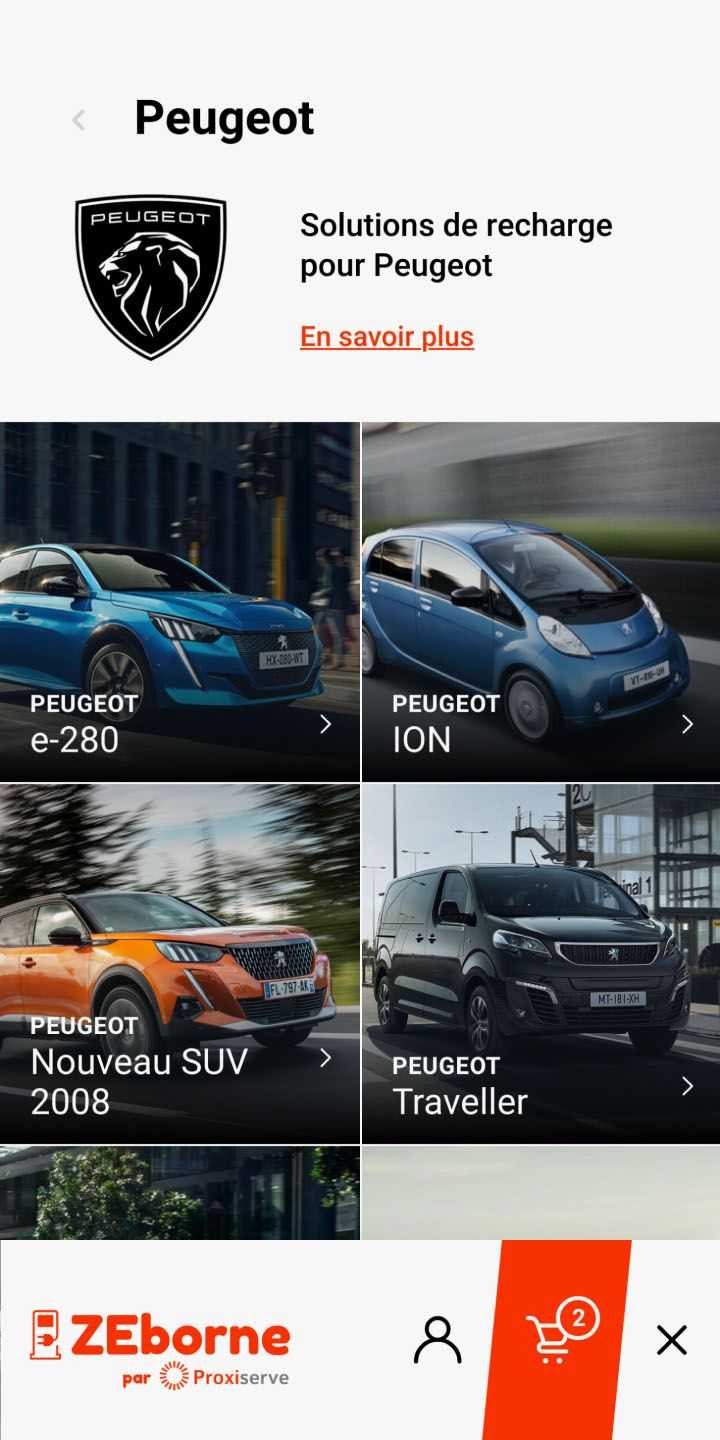View the Nouveau SUV 2008 tile
720x1440 pixels.
(x=180, y=964)
